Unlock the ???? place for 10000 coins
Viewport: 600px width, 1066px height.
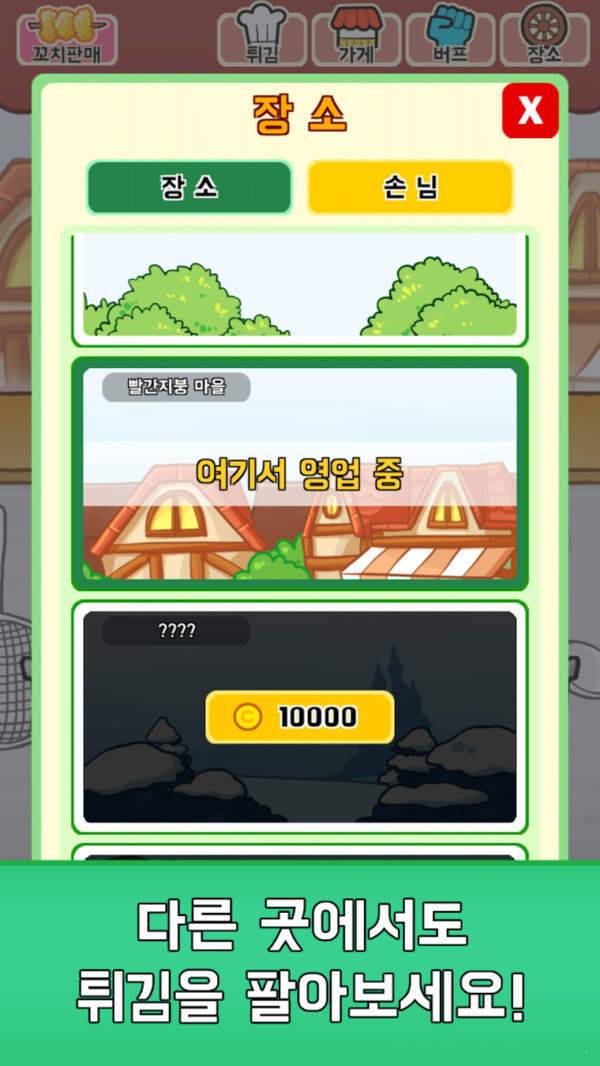pyautogui.click(x=300, y=716)
